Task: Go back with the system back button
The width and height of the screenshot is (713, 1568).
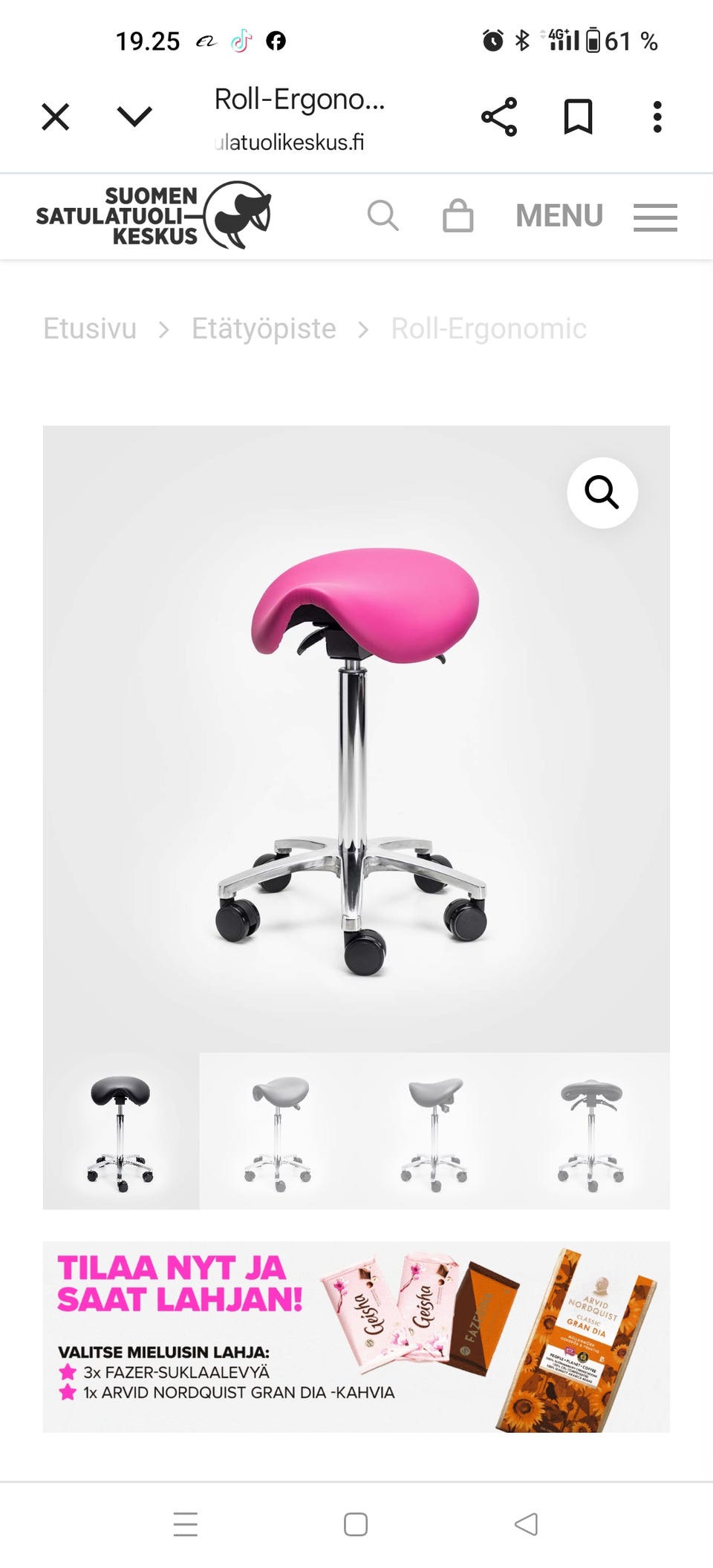Action: (x=526, y=1524)
